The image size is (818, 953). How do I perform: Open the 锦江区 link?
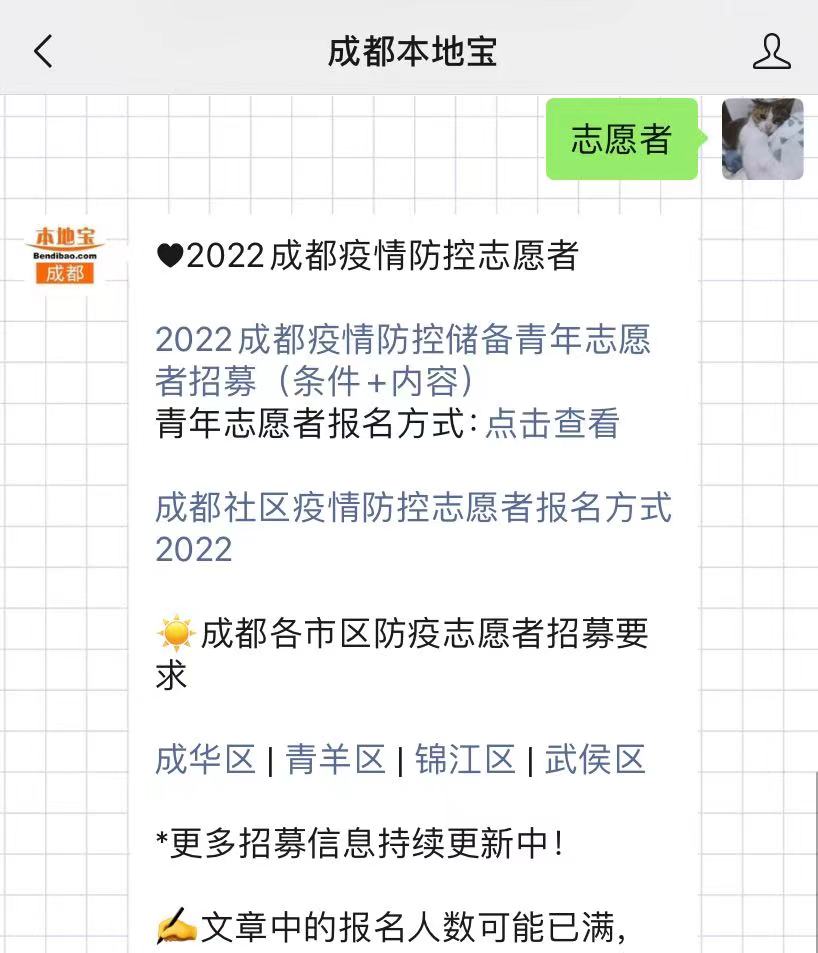[x=465, y=760]
